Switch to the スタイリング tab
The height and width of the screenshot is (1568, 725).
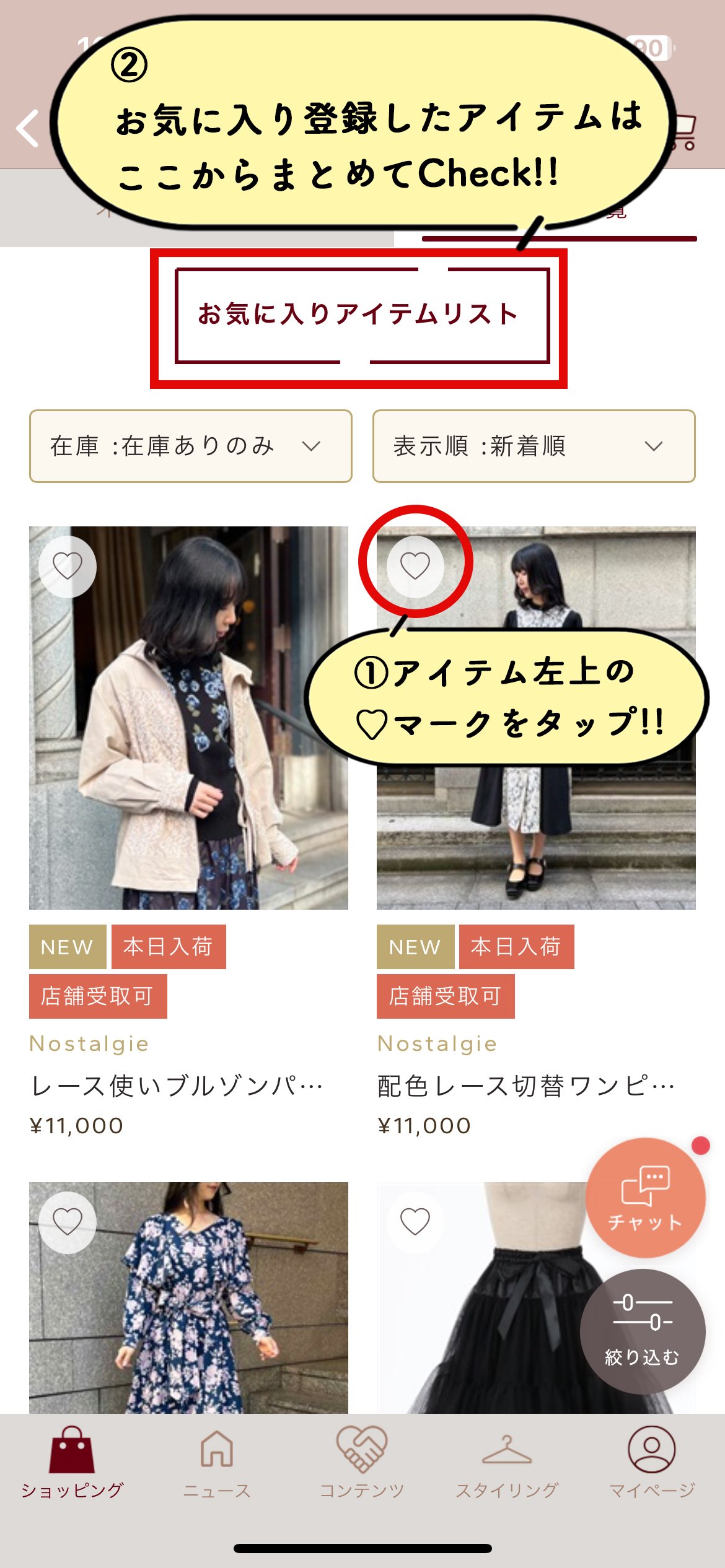coord(507,1461)
